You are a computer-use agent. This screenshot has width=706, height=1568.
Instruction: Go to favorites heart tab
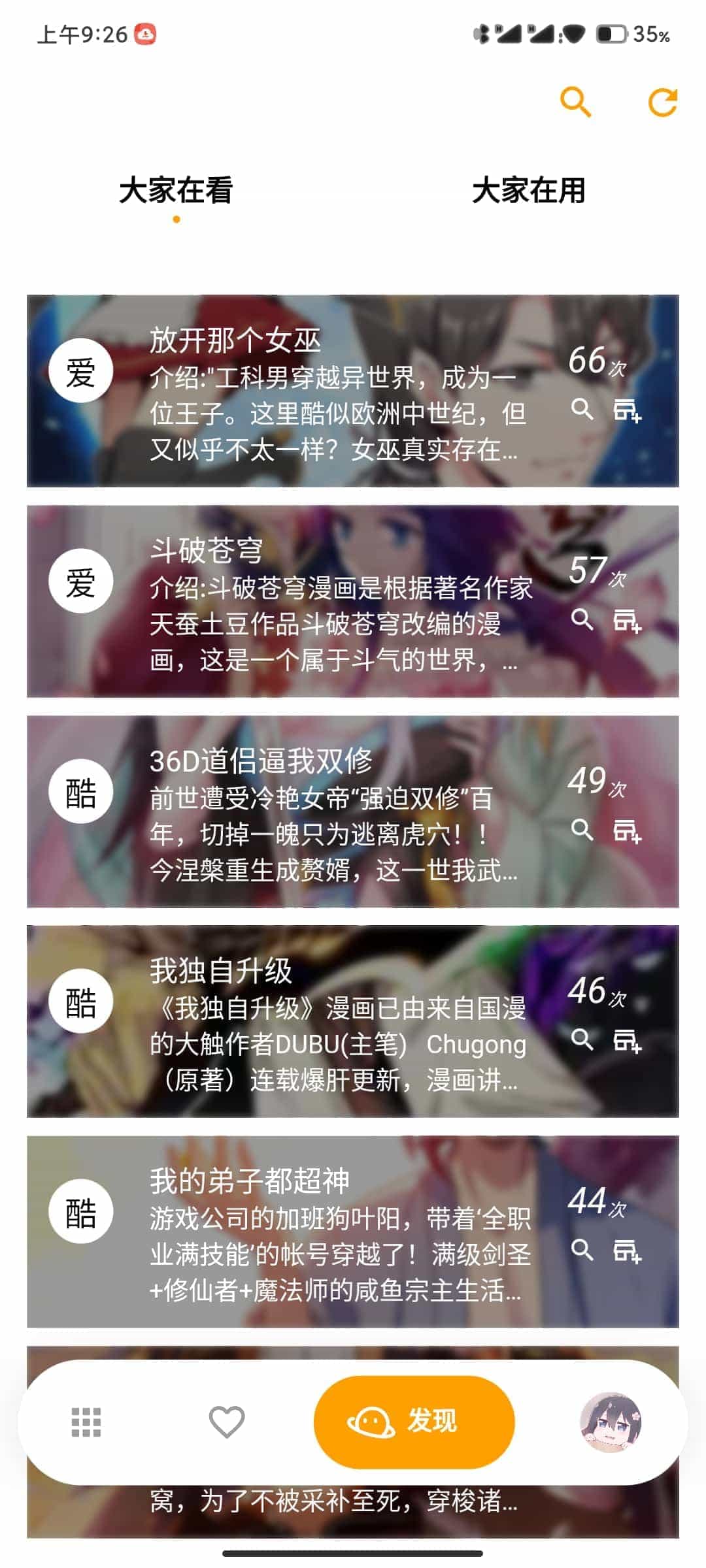[226, 1422]
